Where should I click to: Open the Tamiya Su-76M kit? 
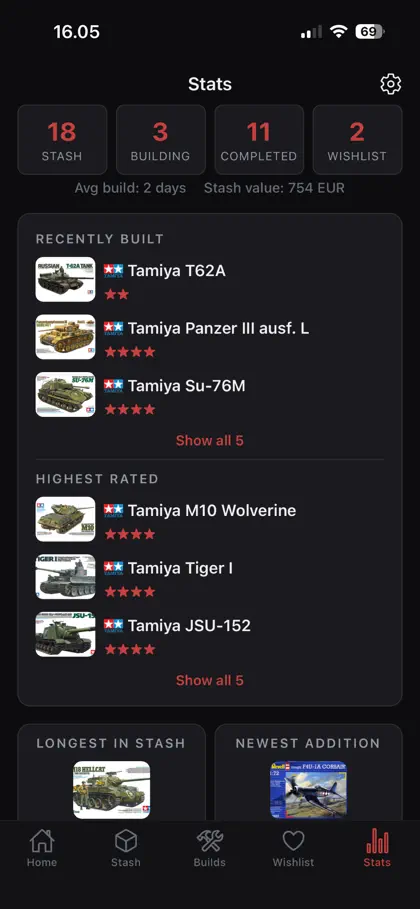(x=209, y=394)
